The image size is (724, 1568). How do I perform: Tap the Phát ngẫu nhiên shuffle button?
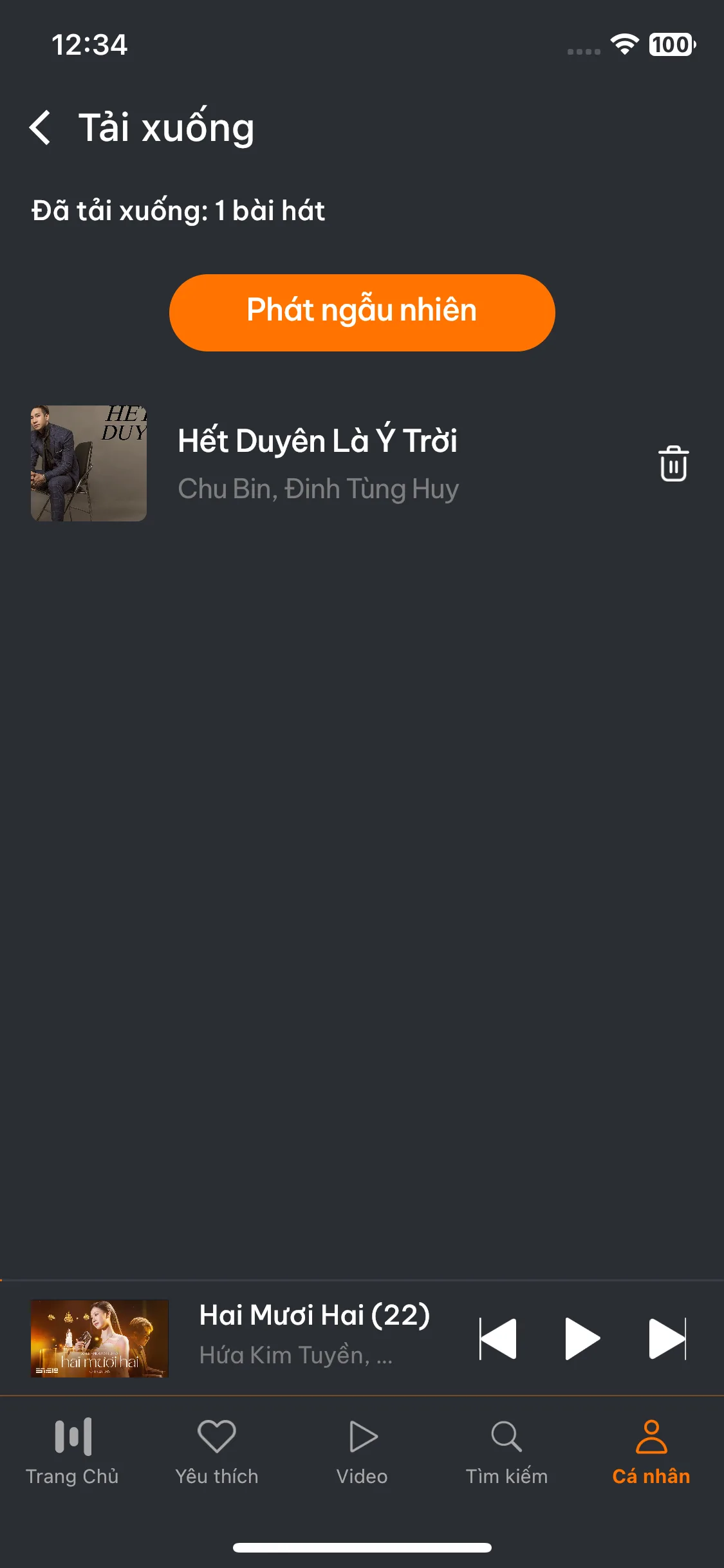tap(362, 313)
